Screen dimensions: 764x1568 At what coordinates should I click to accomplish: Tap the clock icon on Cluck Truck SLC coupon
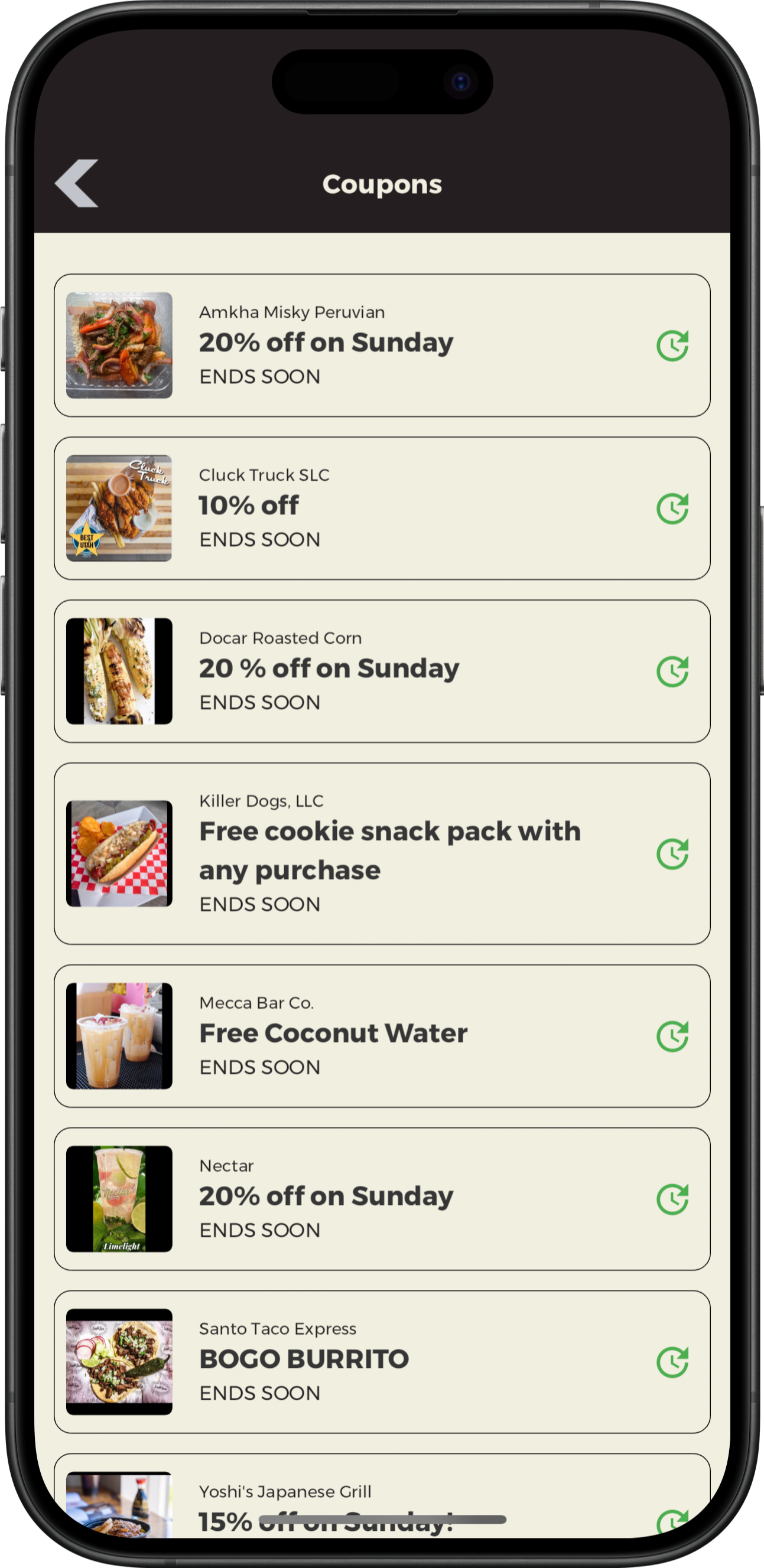672,508
